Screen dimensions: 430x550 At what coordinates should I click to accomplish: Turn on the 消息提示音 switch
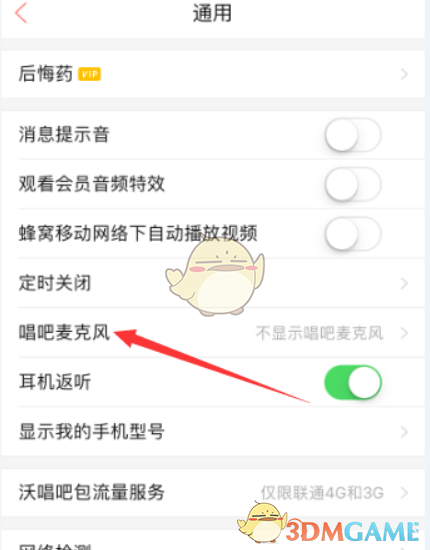pyautogui.click(x=353, y=135)
